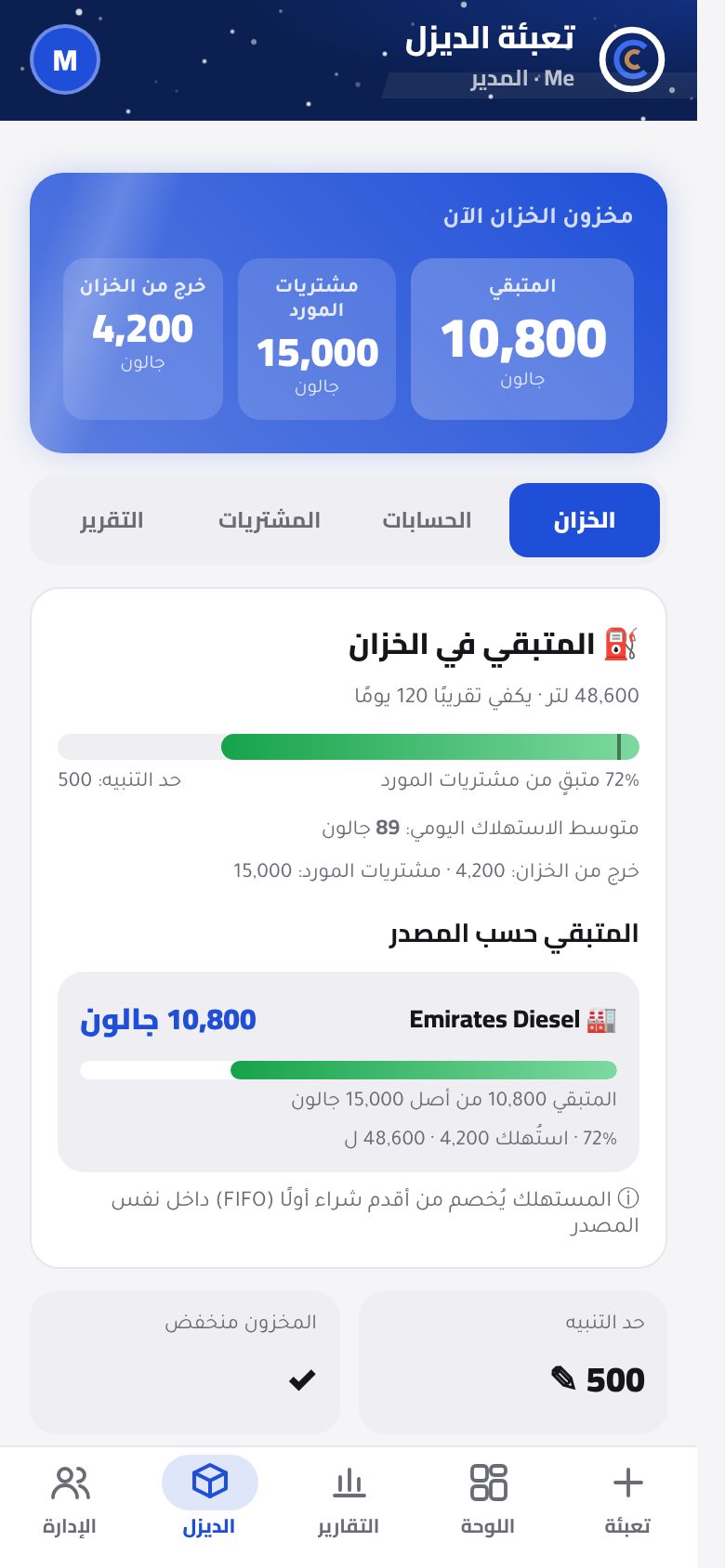Screen dimensions: 725x1568
Task: Go to تعبئة in bottom navigation
Action: (627, 1499)
